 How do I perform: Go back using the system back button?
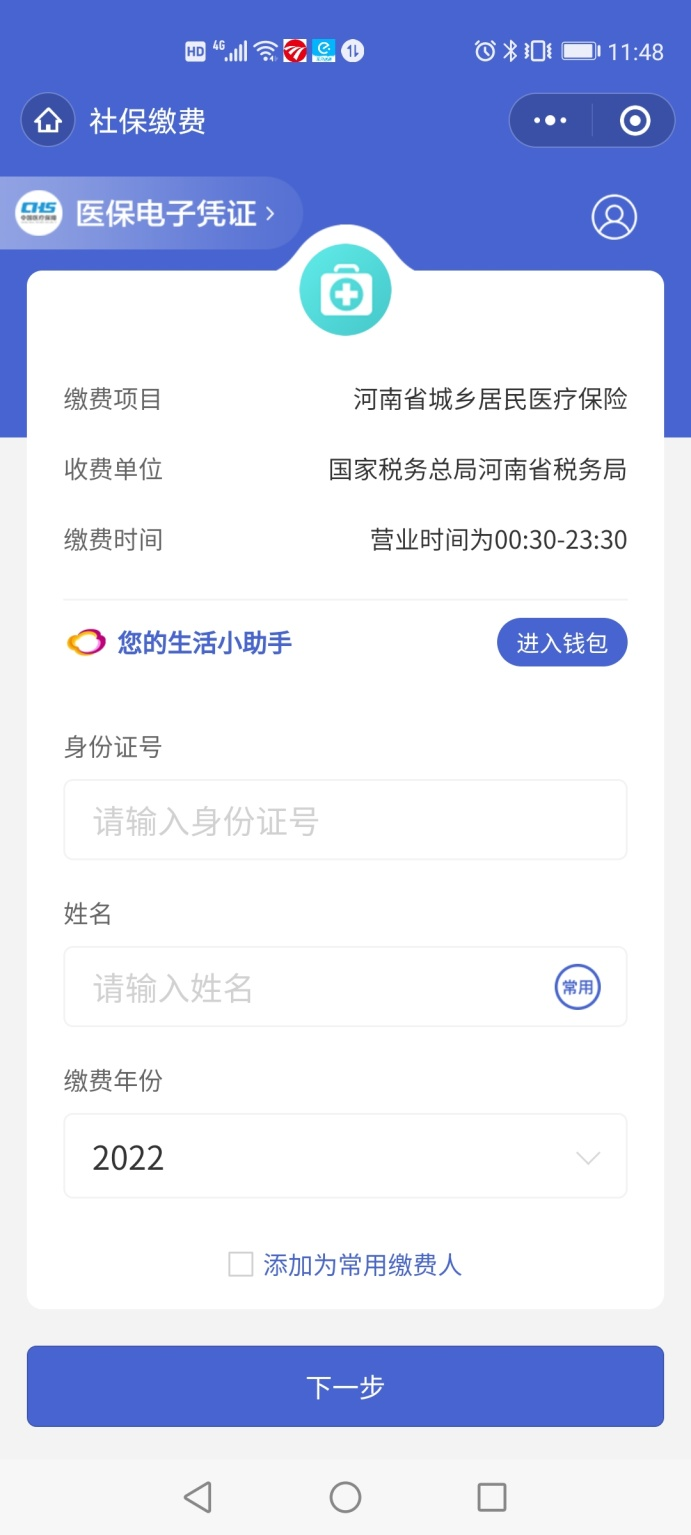coord(198,1497)
